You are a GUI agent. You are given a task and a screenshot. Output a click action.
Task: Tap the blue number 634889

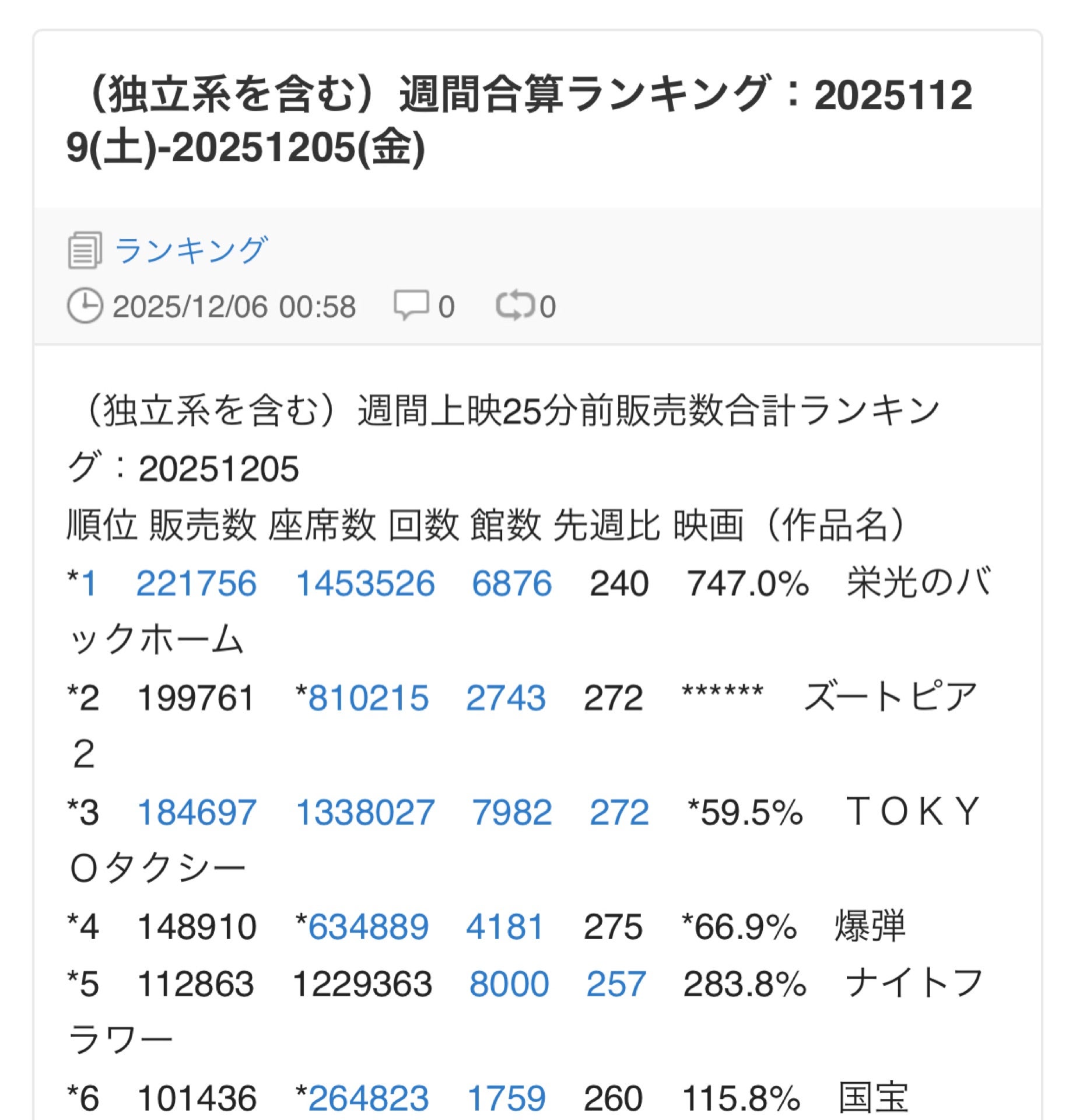point(368,926)
